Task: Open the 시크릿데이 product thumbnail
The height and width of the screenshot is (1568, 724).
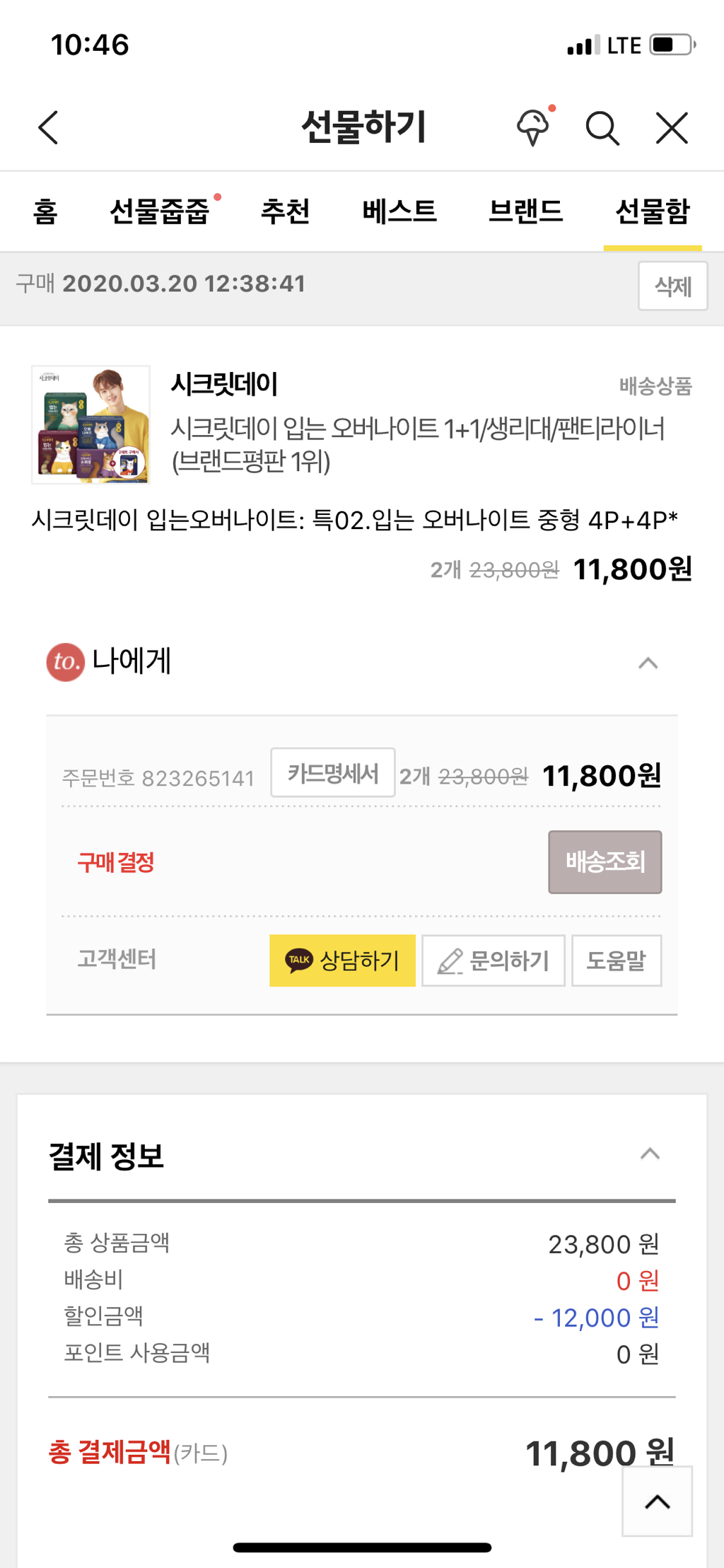Action: [x=90, y=424]
